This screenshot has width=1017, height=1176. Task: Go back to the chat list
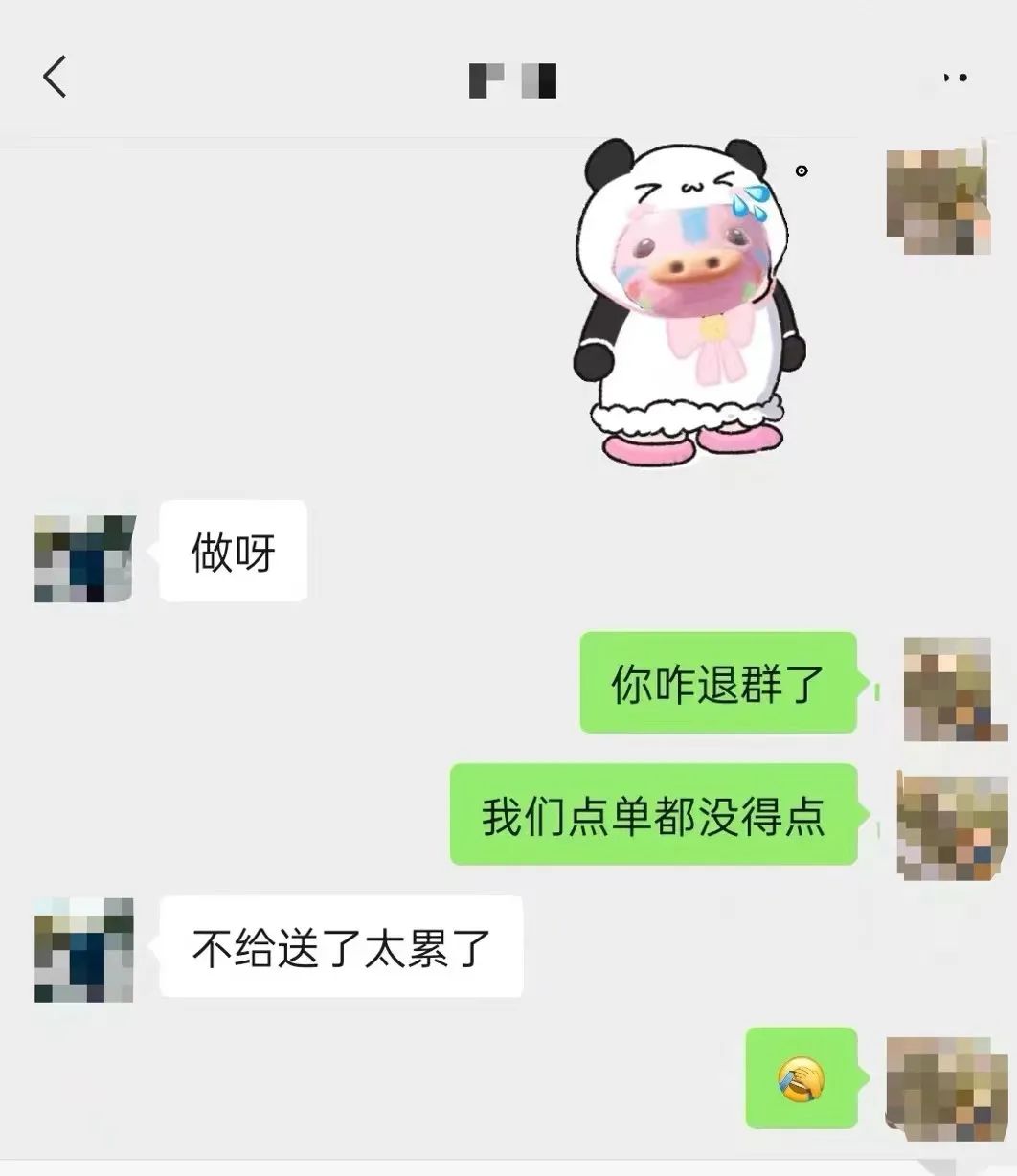tap(55, 77)
